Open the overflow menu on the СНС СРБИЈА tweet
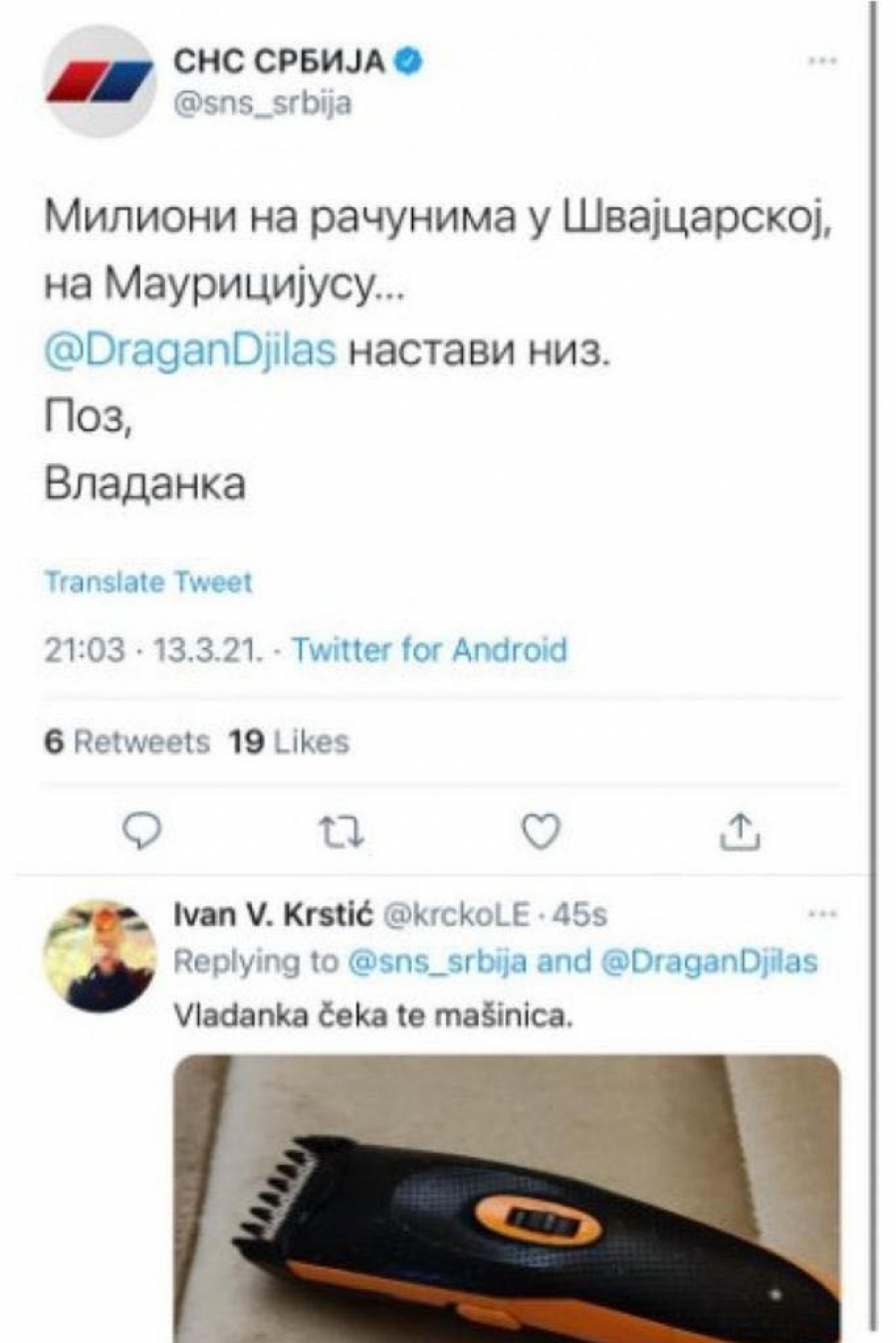896x1343 pixels. pyautogui.click(x=822, y=62)
